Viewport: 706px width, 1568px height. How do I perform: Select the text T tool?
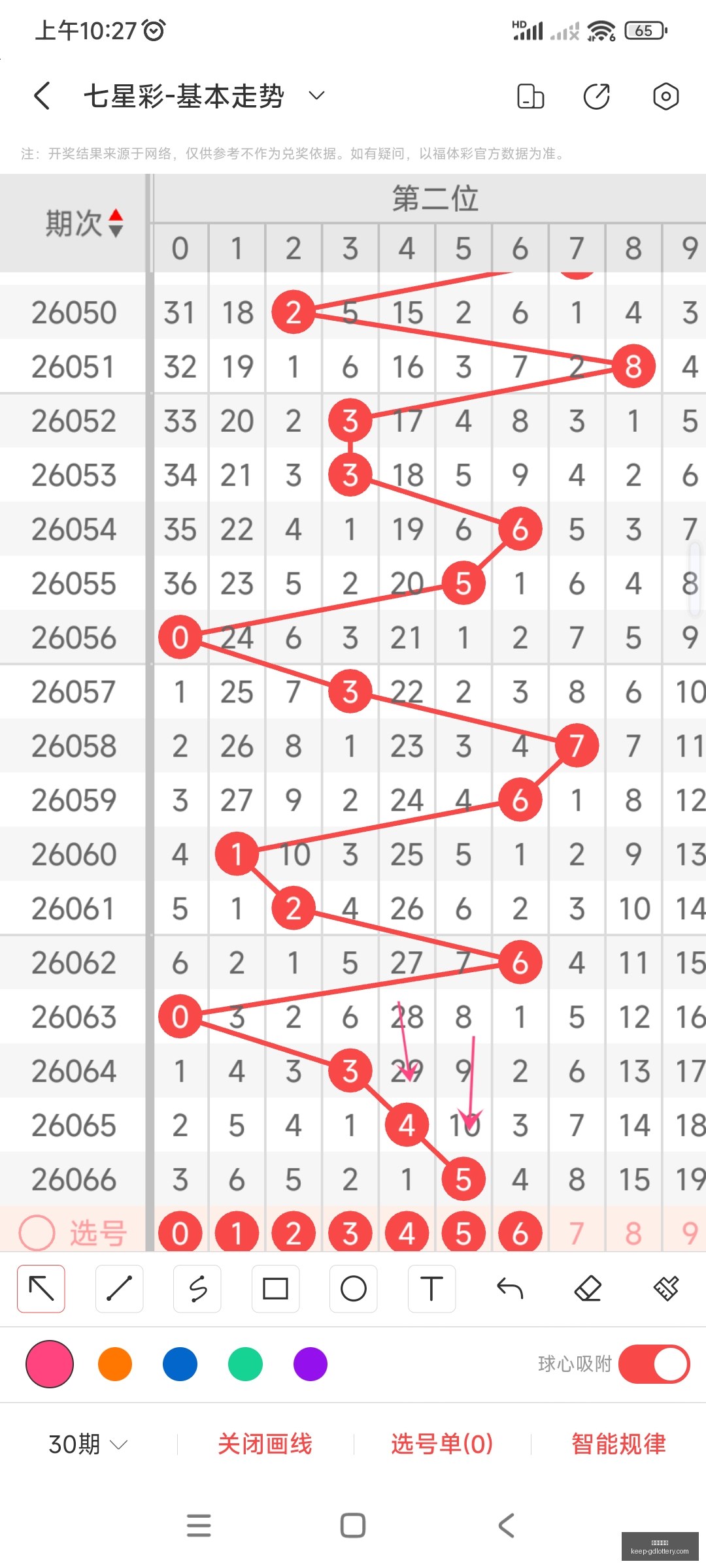tap(431, 1288)
